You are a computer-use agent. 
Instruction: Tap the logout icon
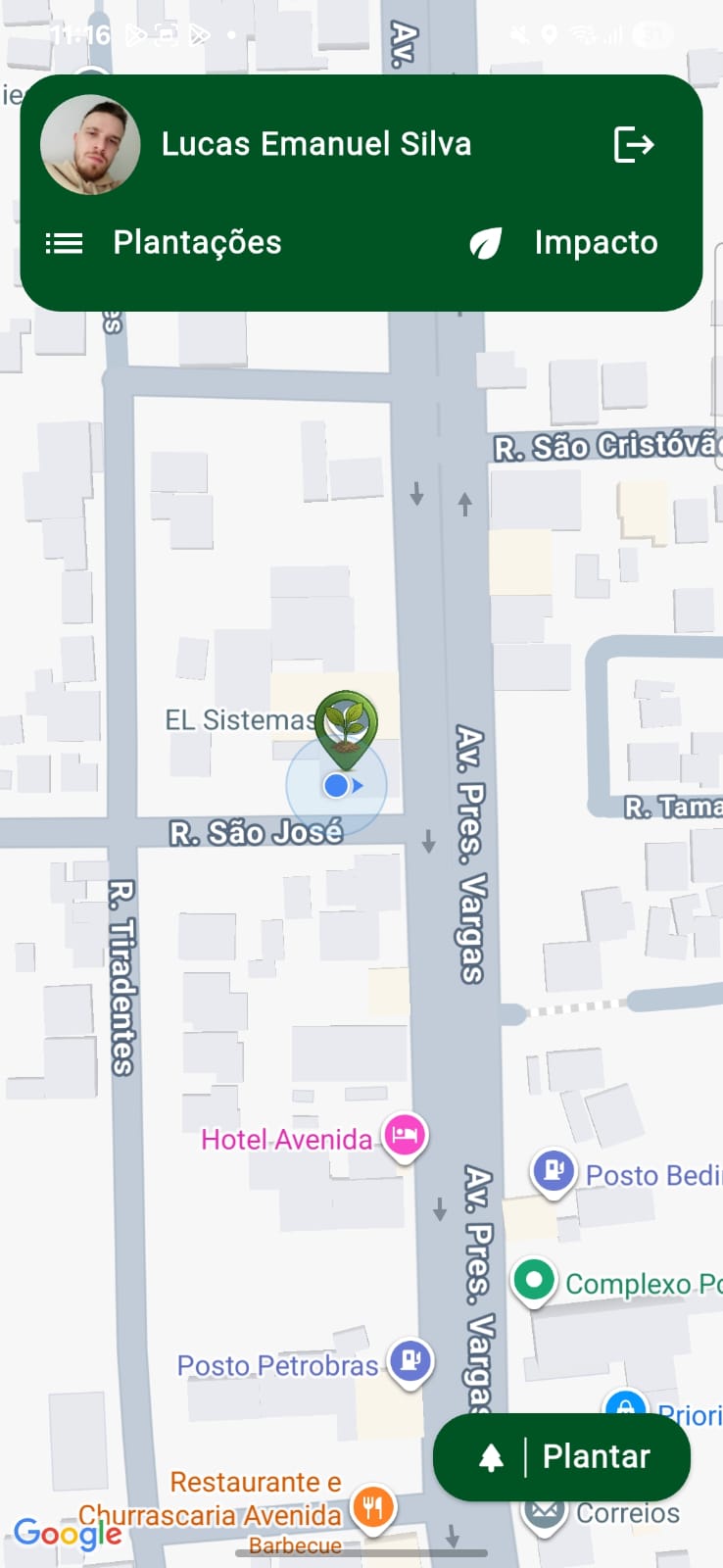tap(633, 144)
